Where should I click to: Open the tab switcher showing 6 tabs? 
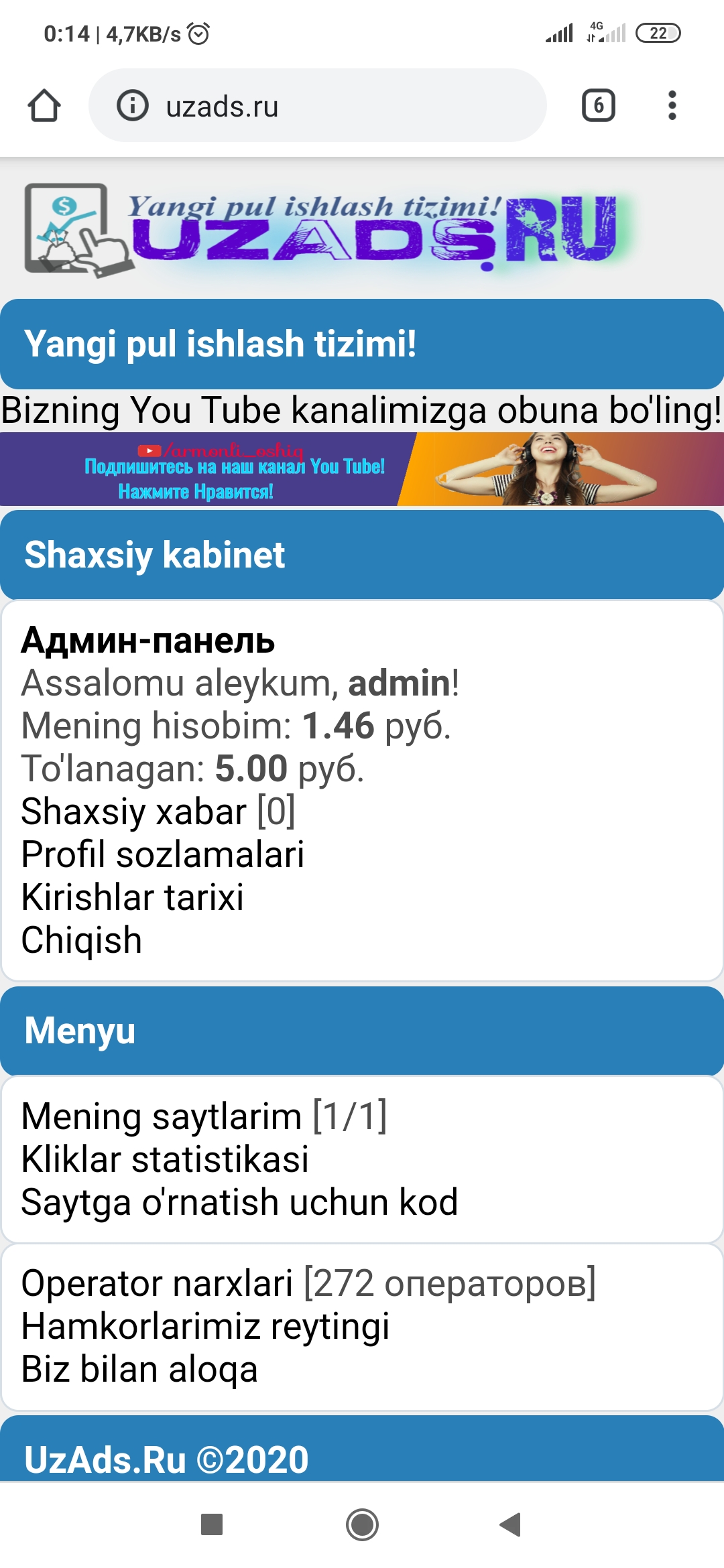[x=598, y=105]
